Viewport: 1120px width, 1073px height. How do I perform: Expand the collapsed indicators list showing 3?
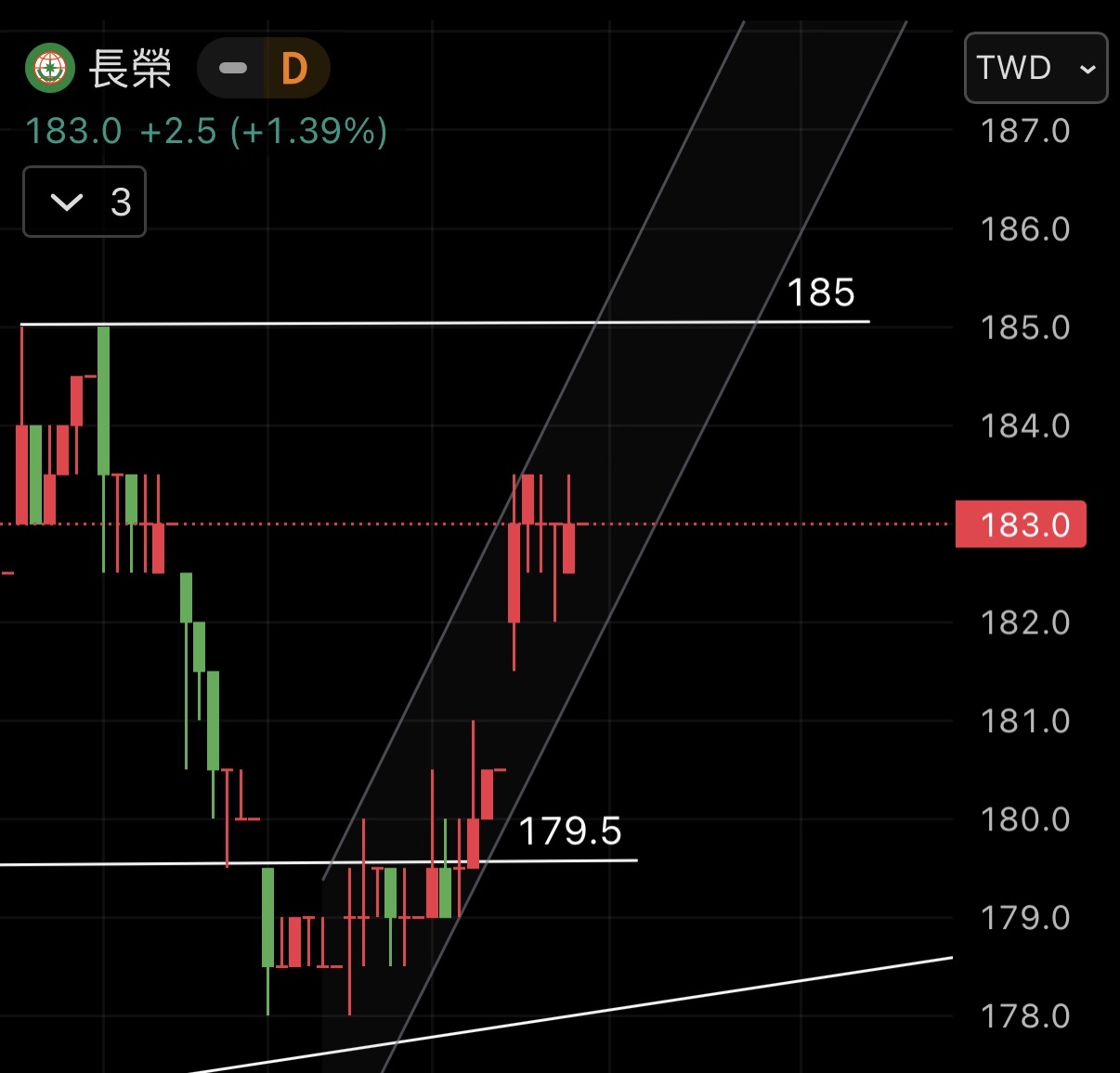[85, 202]
